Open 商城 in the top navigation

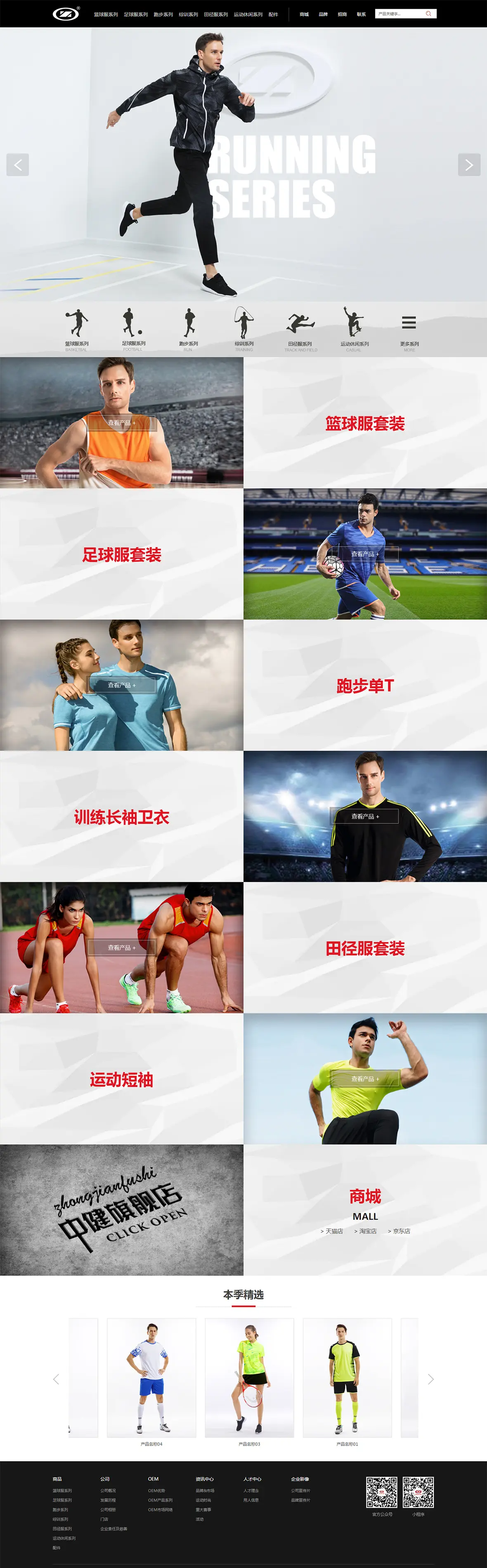click(x=305, y=14)
